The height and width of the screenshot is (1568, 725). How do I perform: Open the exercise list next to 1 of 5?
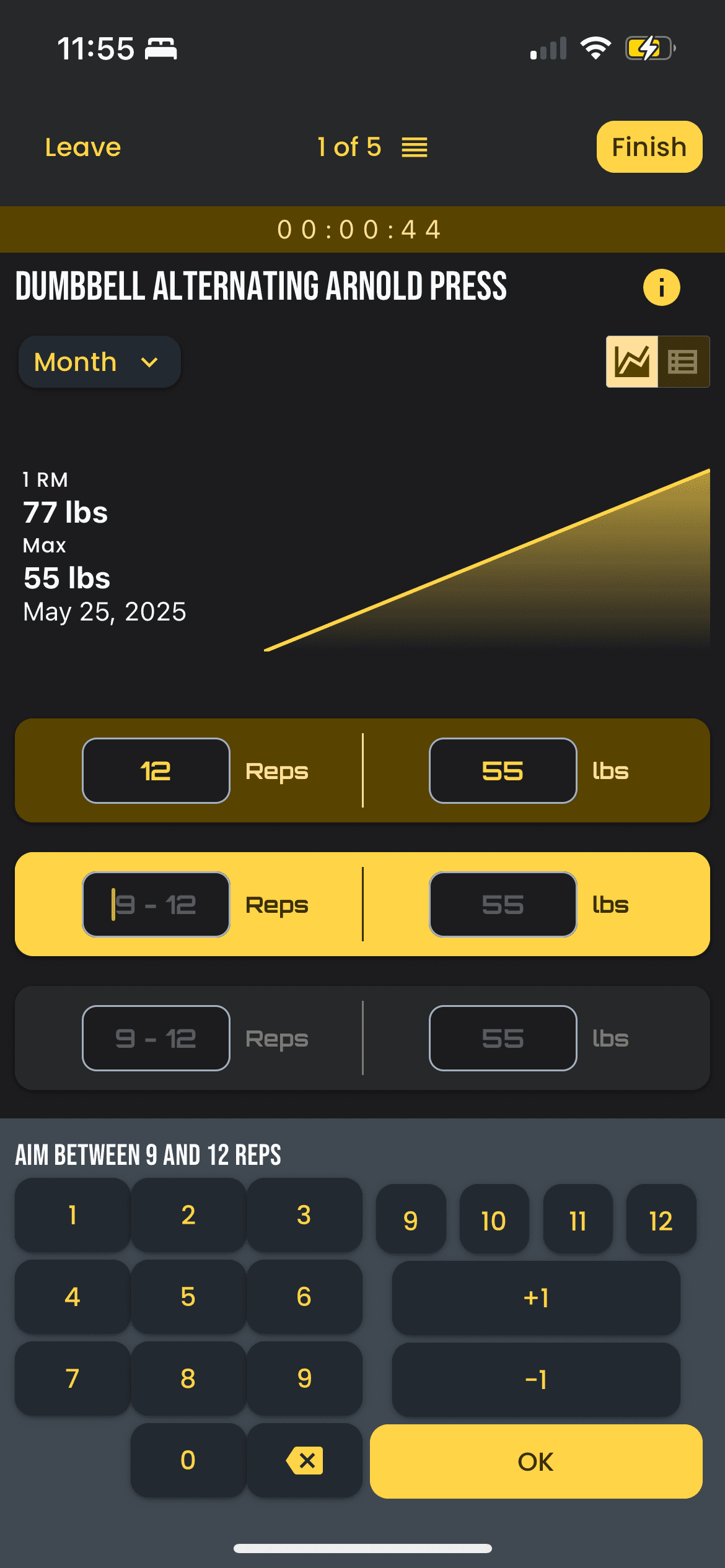coord(414,147)
